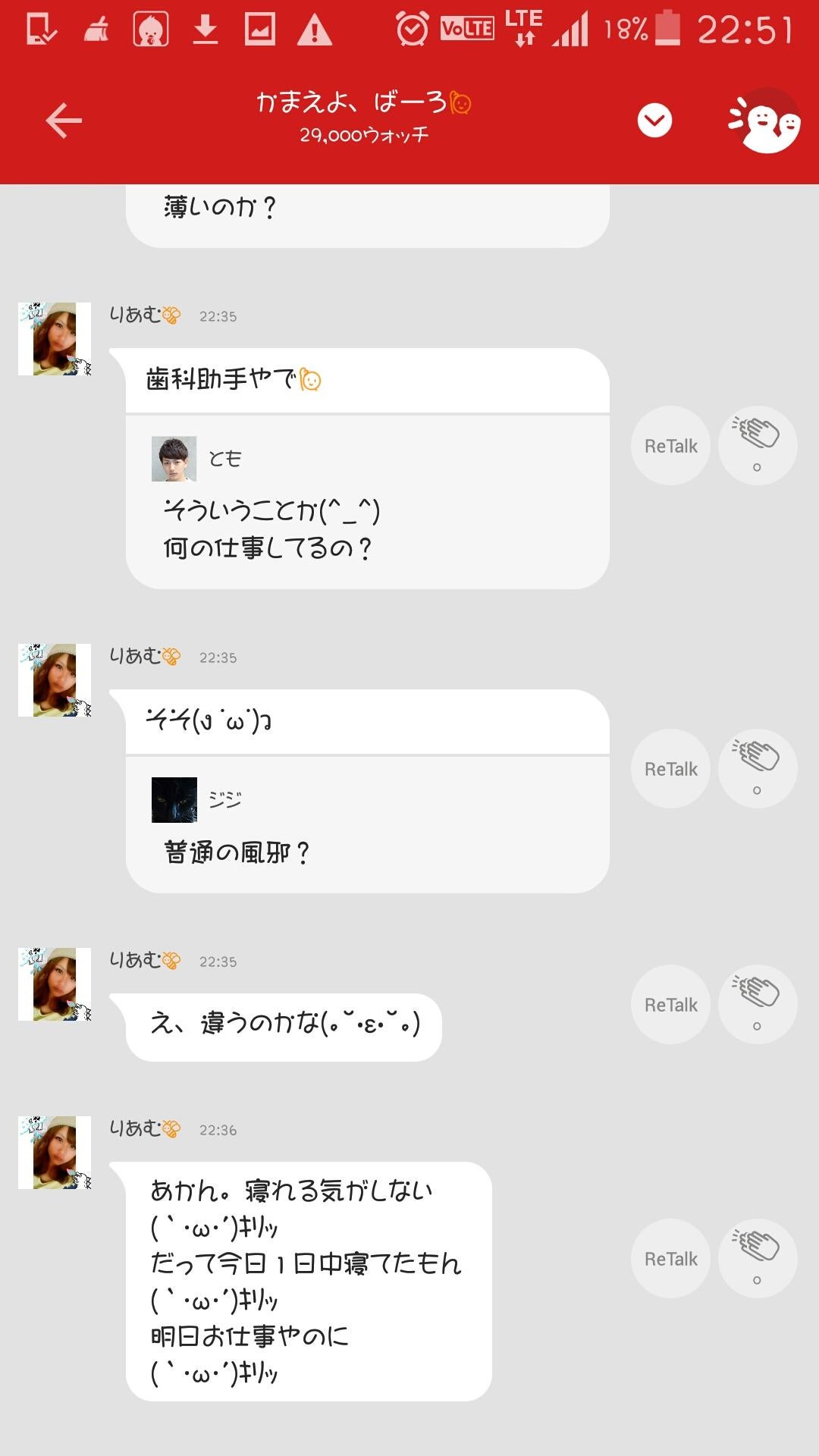Clap for the え、違うのかな message

pos(758,1004)
